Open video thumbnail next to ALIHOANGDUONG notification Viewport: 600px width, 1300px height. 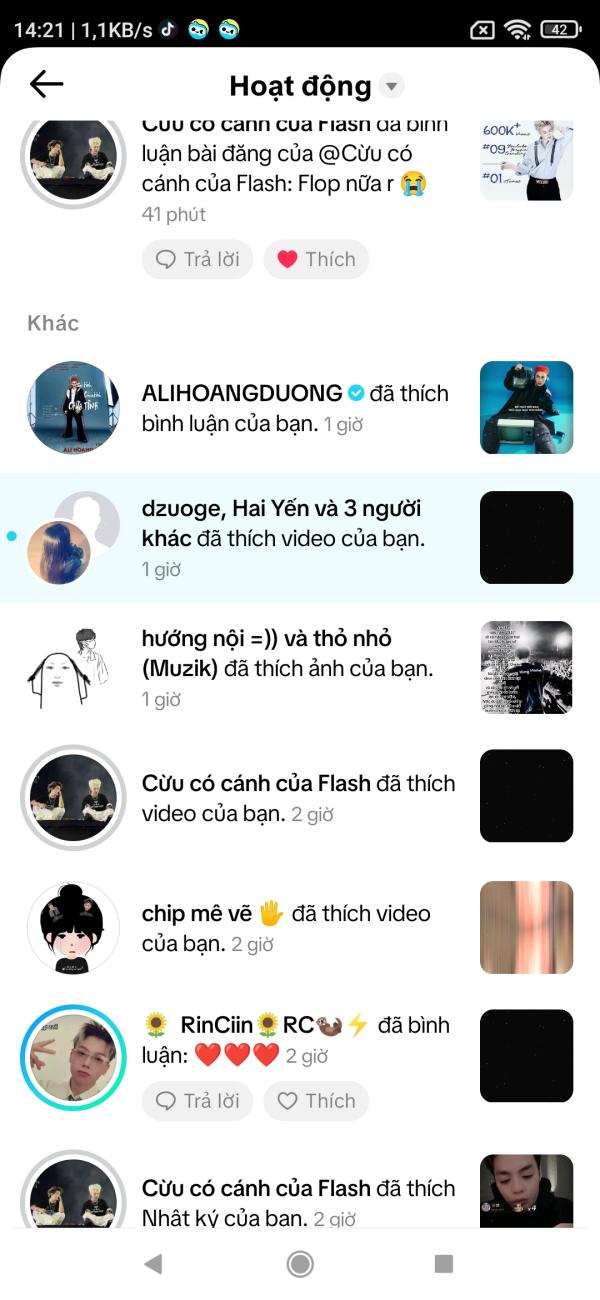pos(527,408)
